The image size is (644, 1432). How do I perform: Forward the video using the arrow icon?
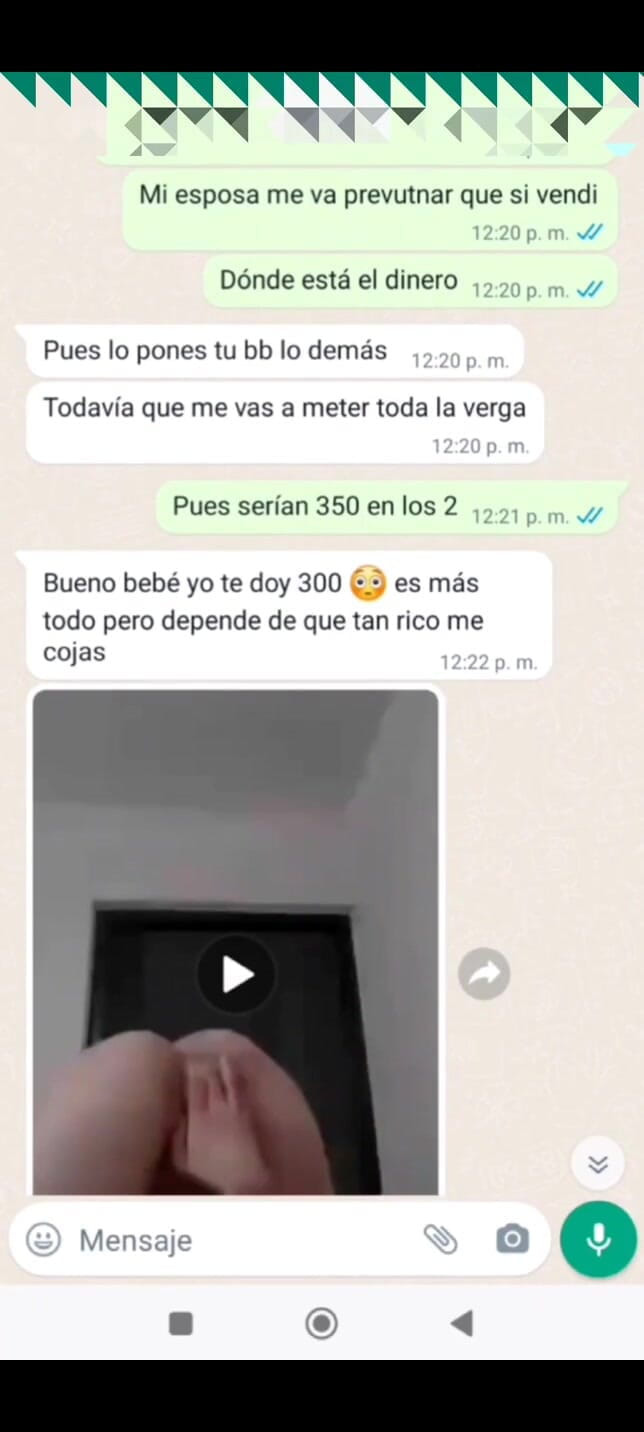click(484, 974)
